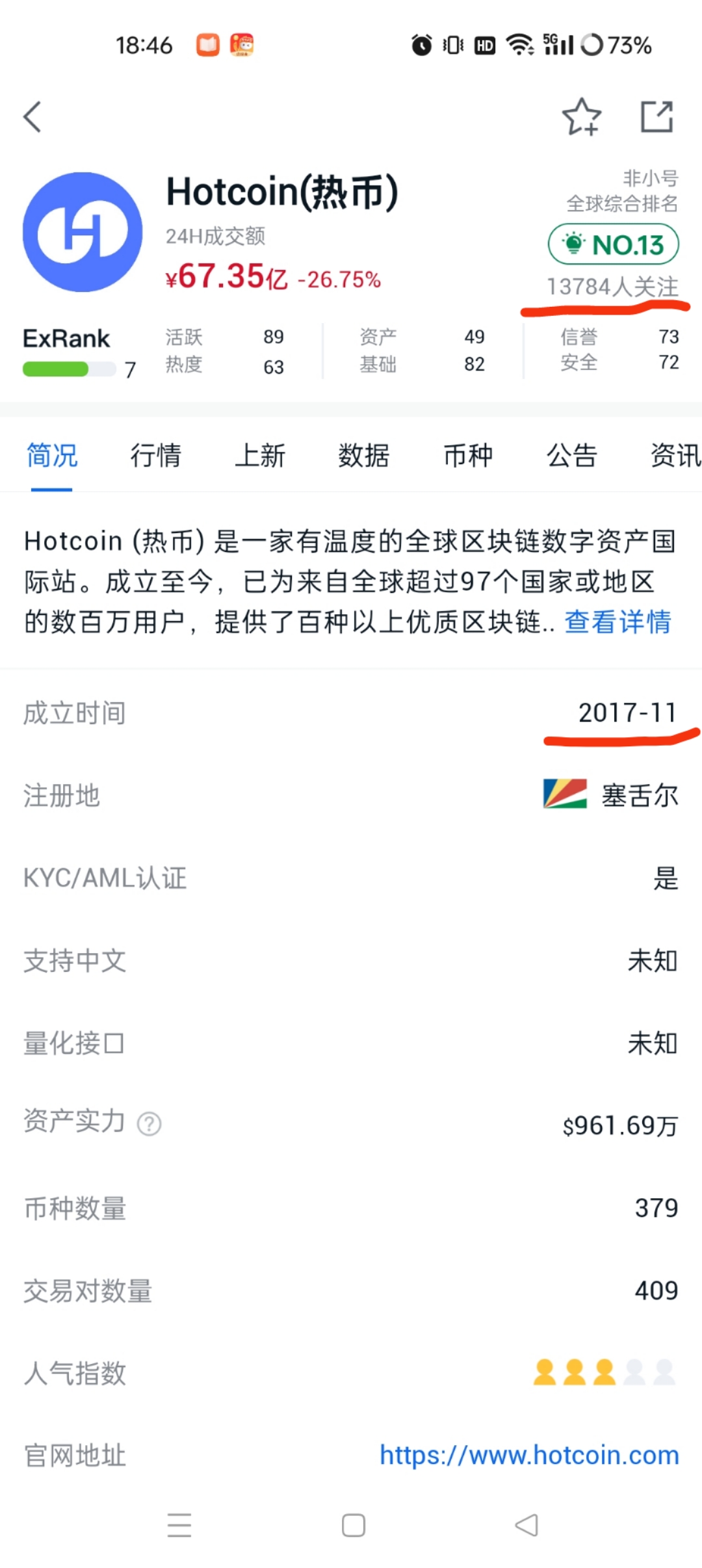Tap the system home button
Screen dimensions: 702x1568
coord(353,1525)
